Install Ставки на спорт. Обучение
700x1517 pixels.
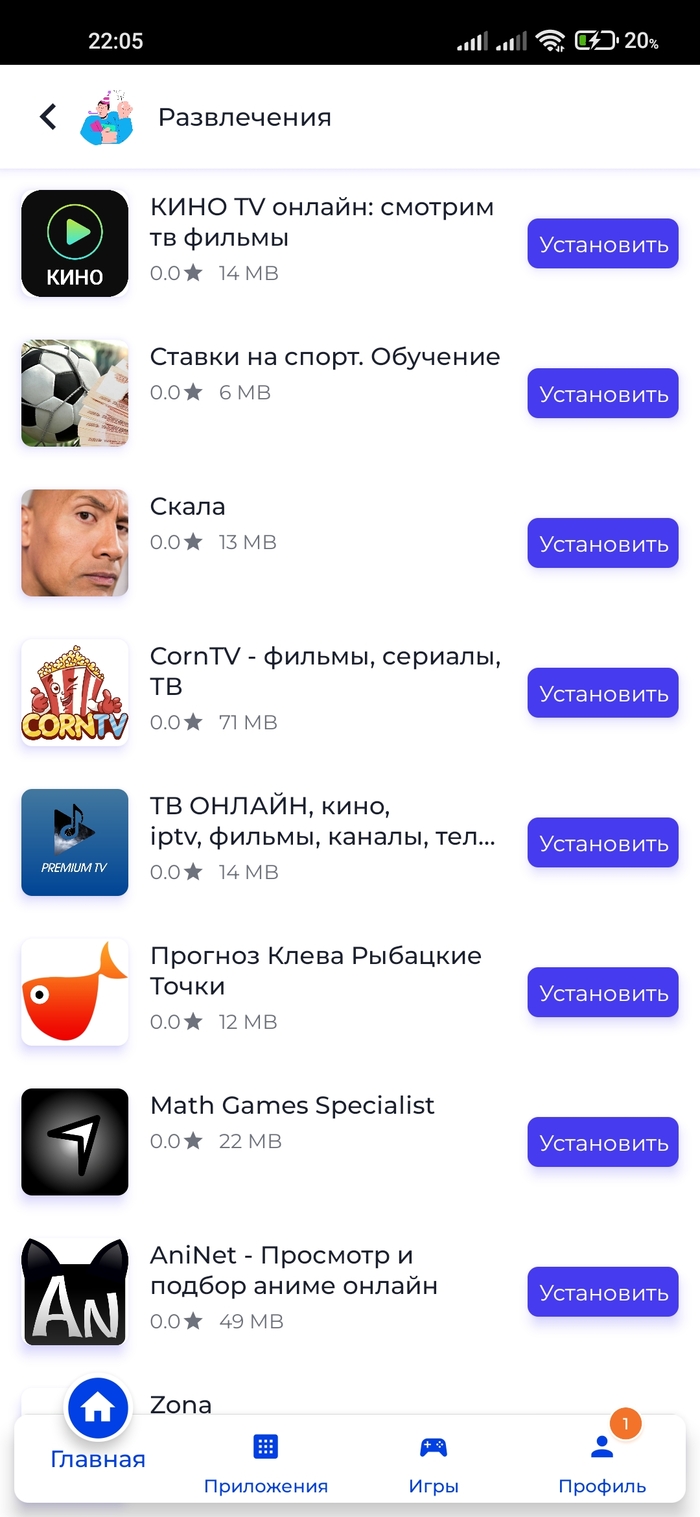coord(603,394)
